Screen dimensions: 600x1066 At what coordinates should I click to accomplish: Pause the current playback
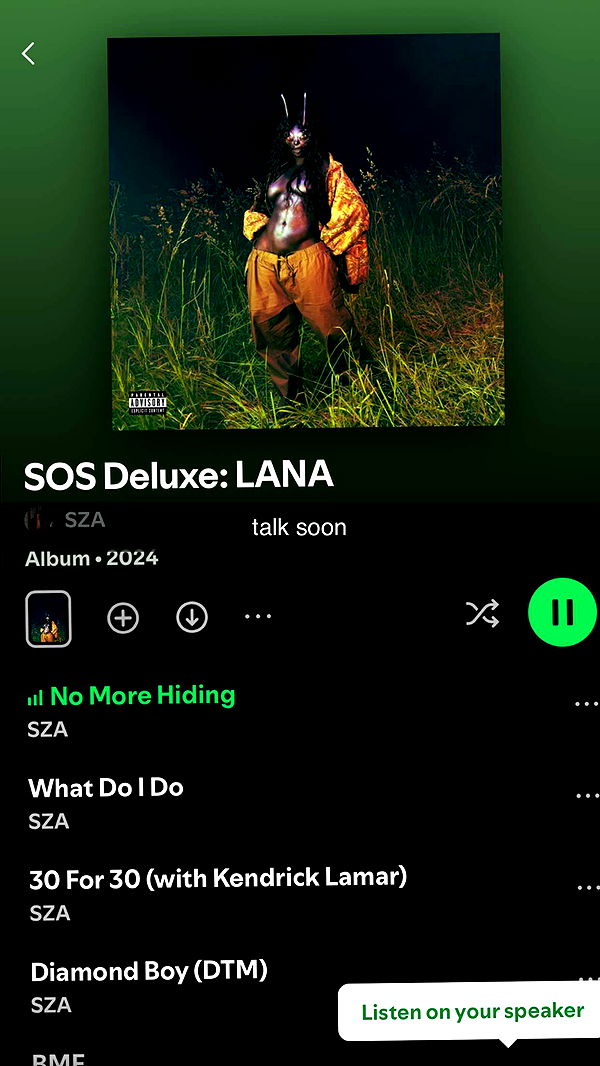[x=562, y=612]
